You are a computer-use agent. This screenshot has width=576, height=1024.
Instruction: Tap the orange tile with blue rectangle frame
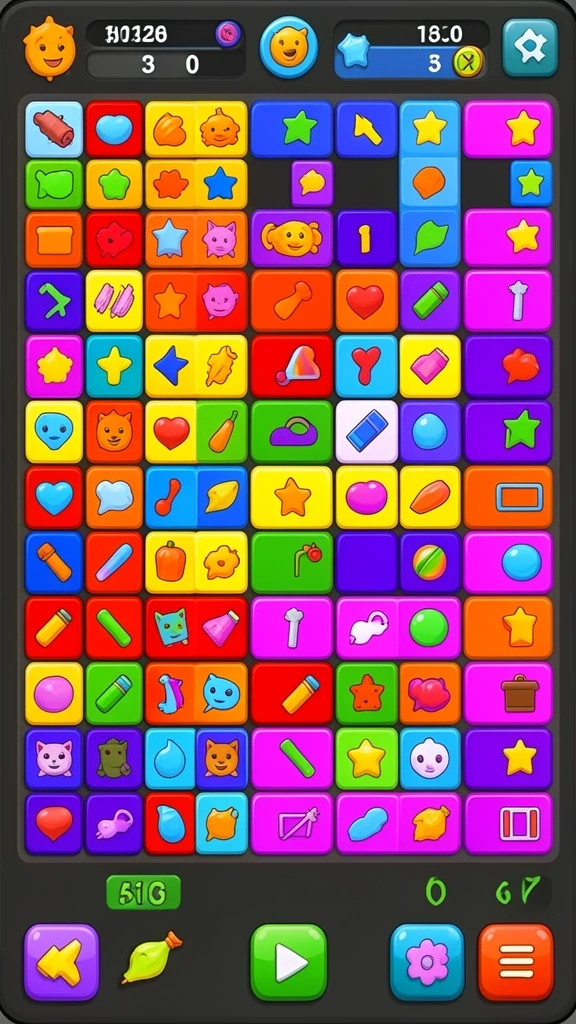click(x=508, y=497)
